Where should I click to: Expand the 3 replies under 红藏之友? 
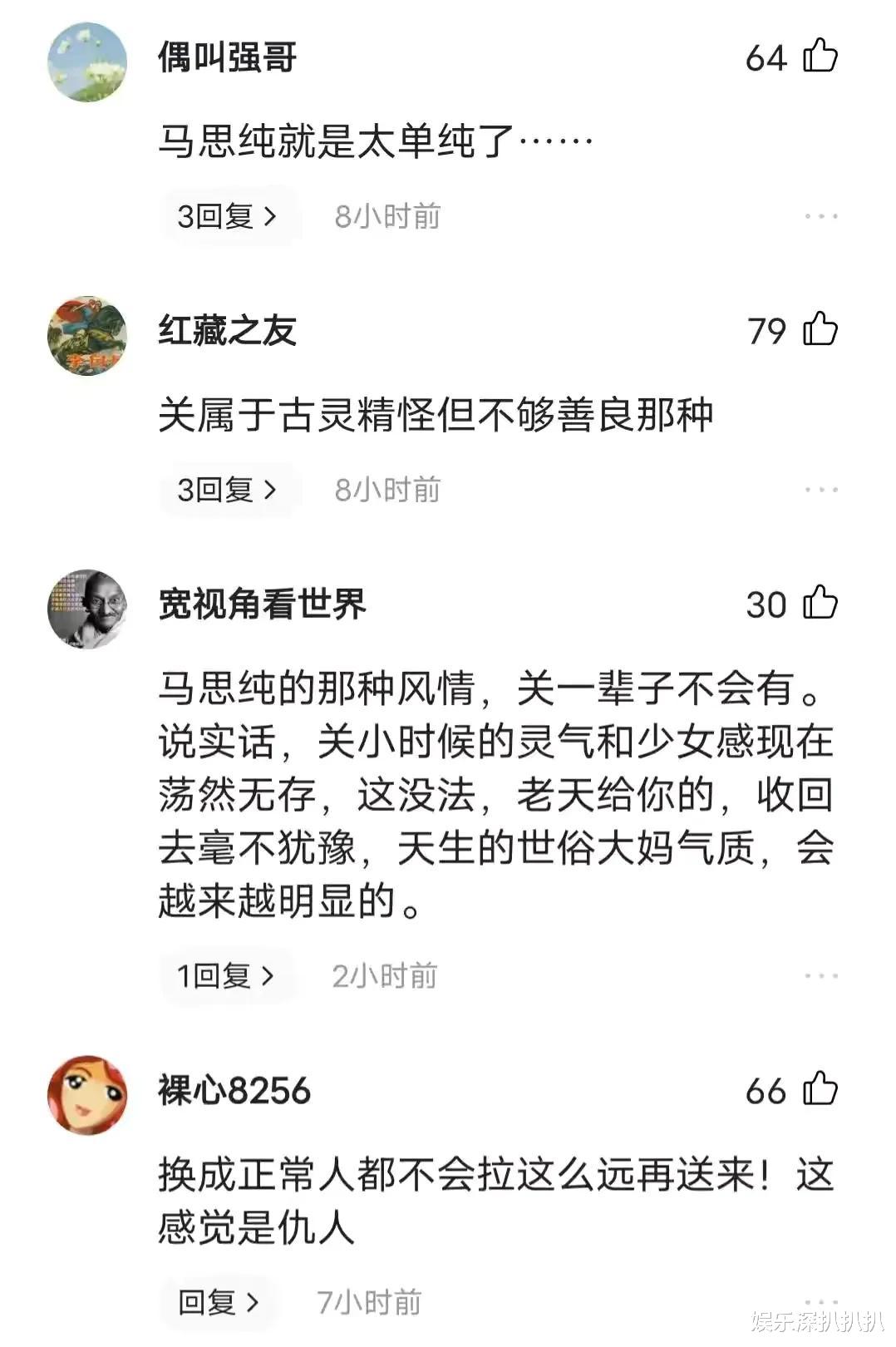tap(227, 488)
